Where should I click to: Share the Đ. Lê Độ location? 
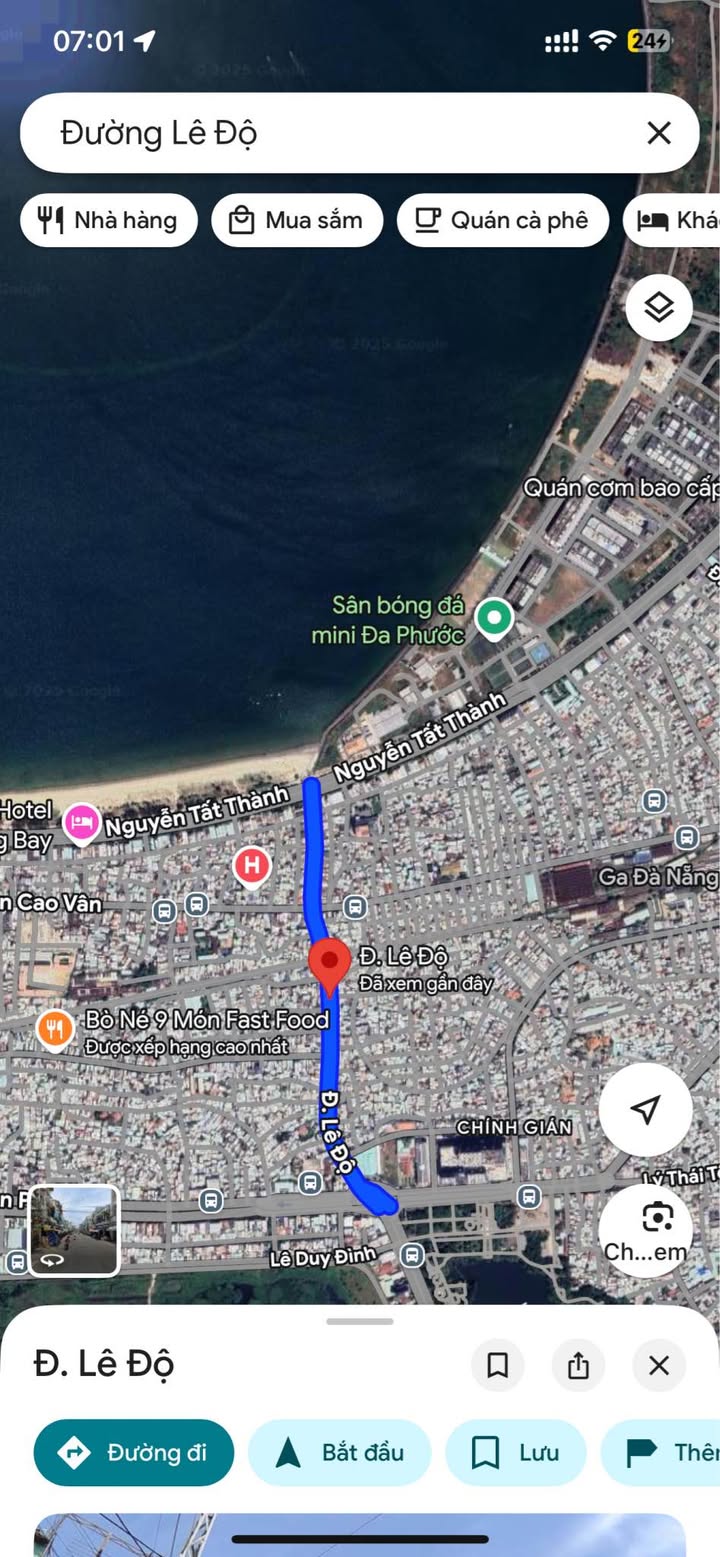pyautogui.click(x=578, y=1365)
